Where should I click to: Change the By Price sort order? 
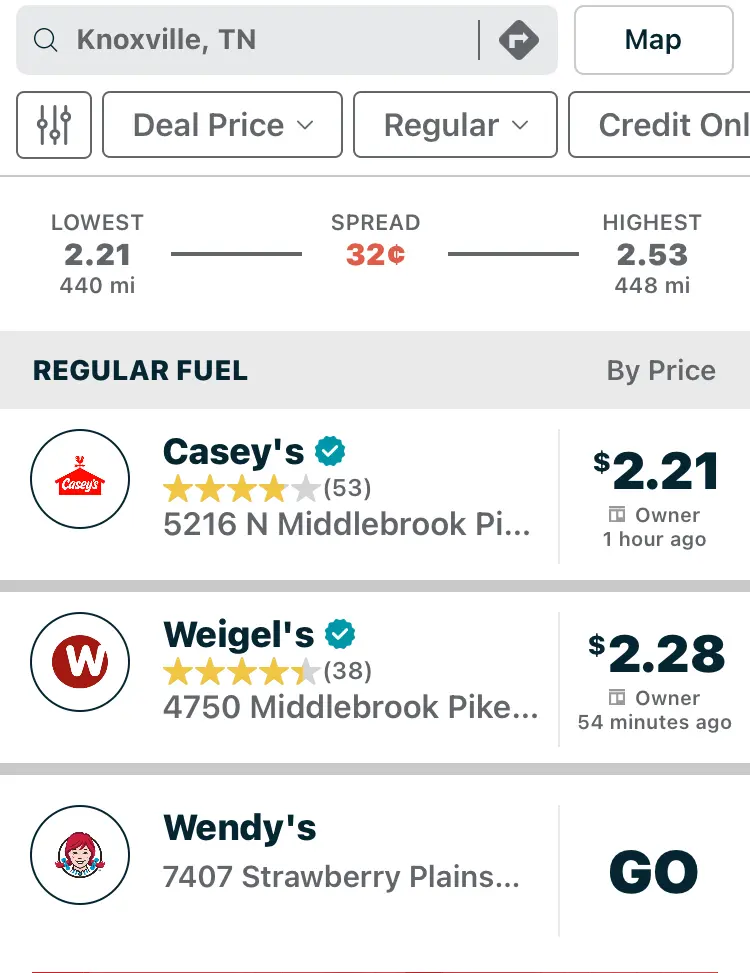click(661, 371)
